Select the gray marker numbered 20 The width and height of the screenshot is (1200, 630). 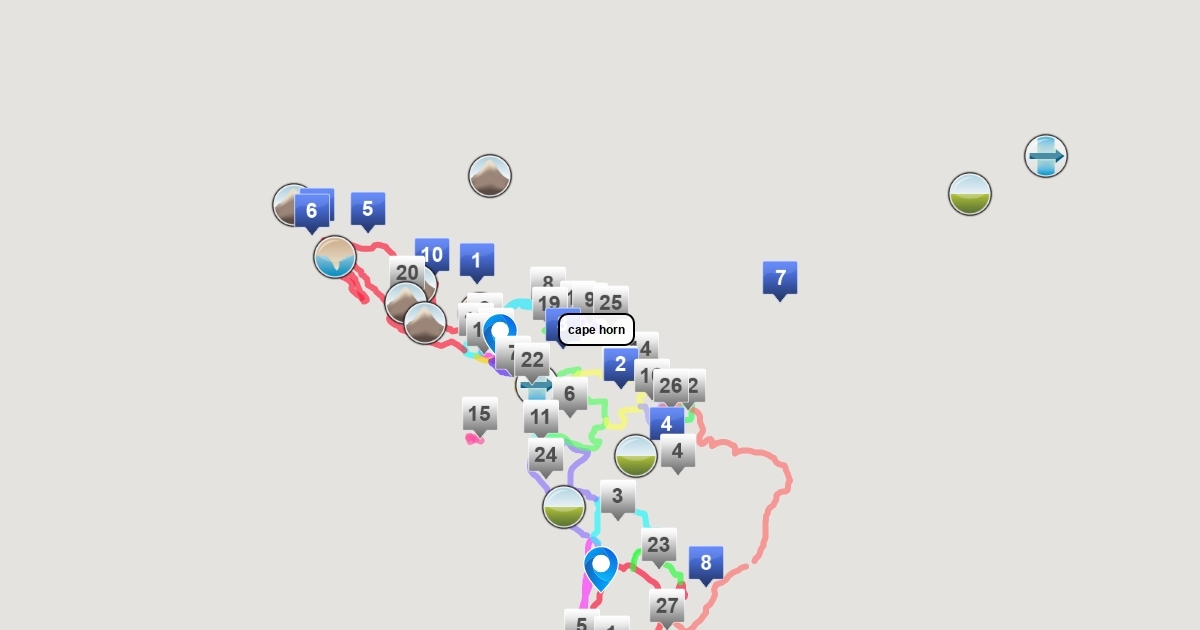tap(407, 273)
